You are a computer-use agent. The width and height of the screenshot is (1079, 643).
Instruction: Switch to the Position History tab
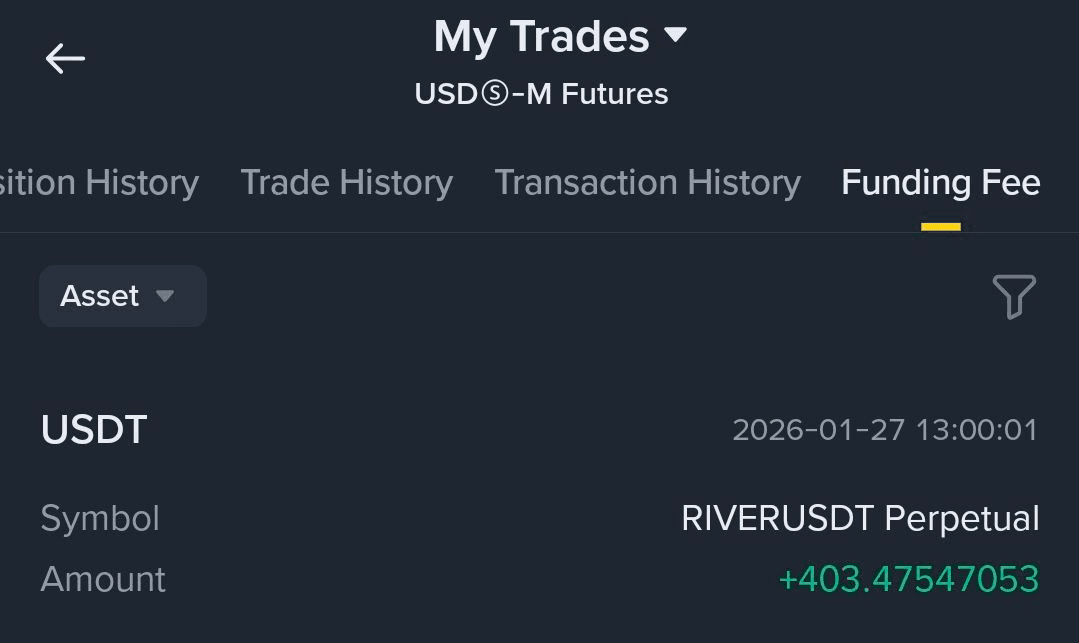[100, 183]
